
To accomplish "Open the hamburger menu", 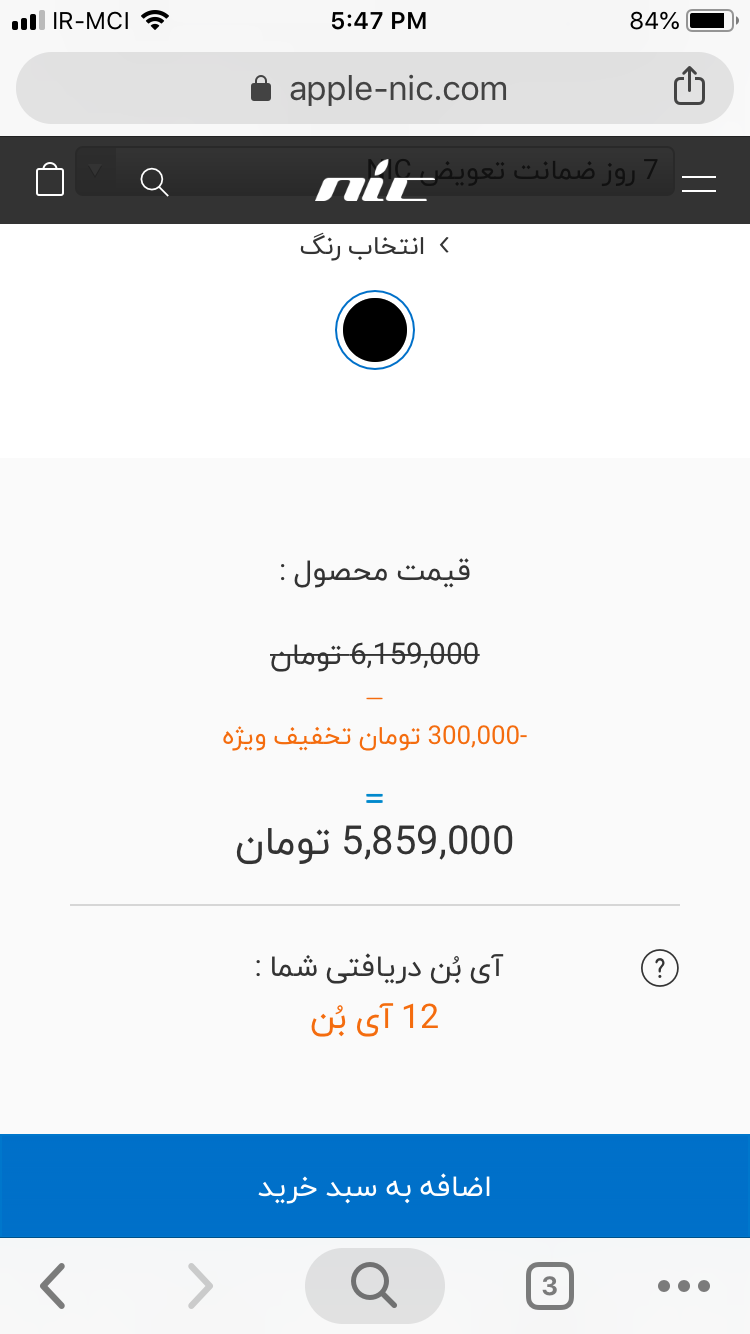I will pos(698,182).
